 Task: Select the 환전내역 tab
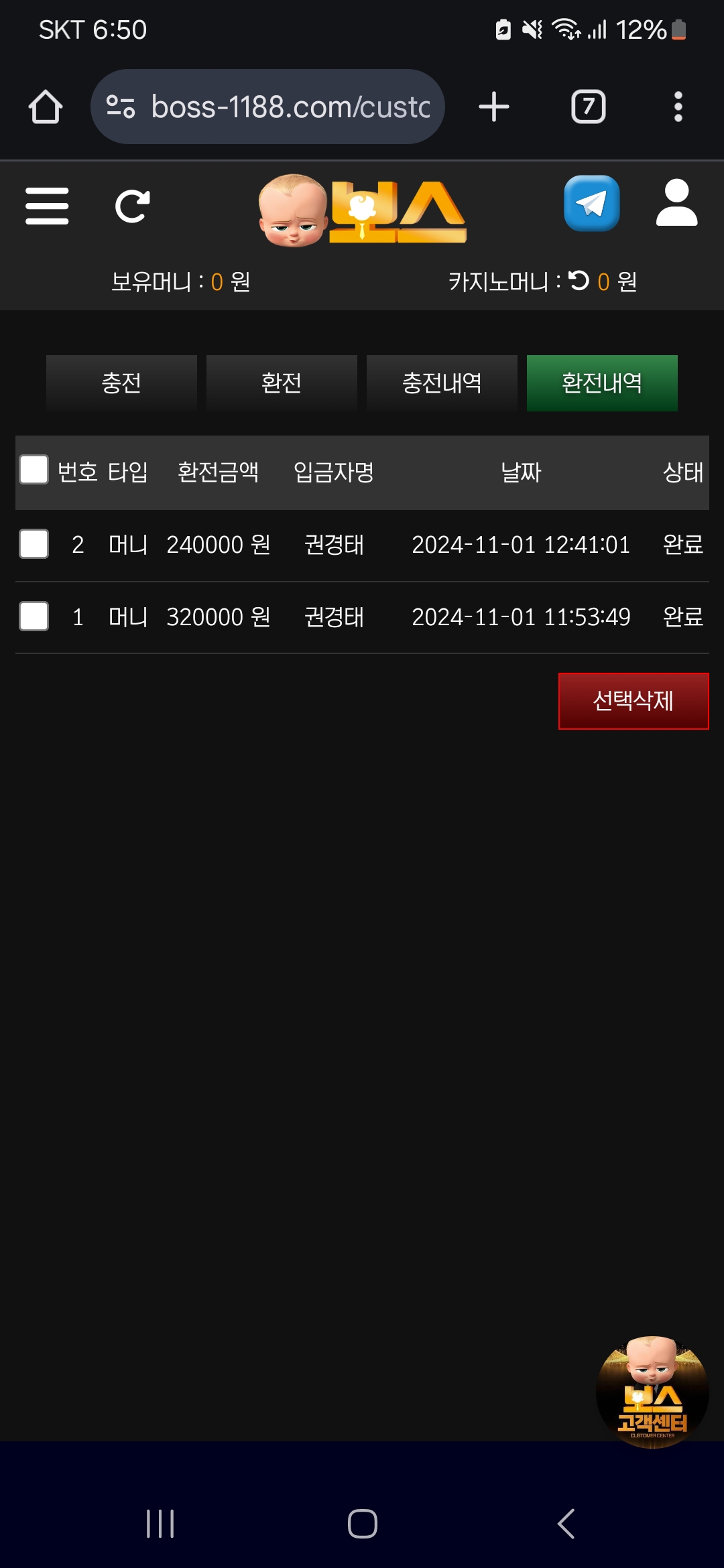click(x=602, y=383)
